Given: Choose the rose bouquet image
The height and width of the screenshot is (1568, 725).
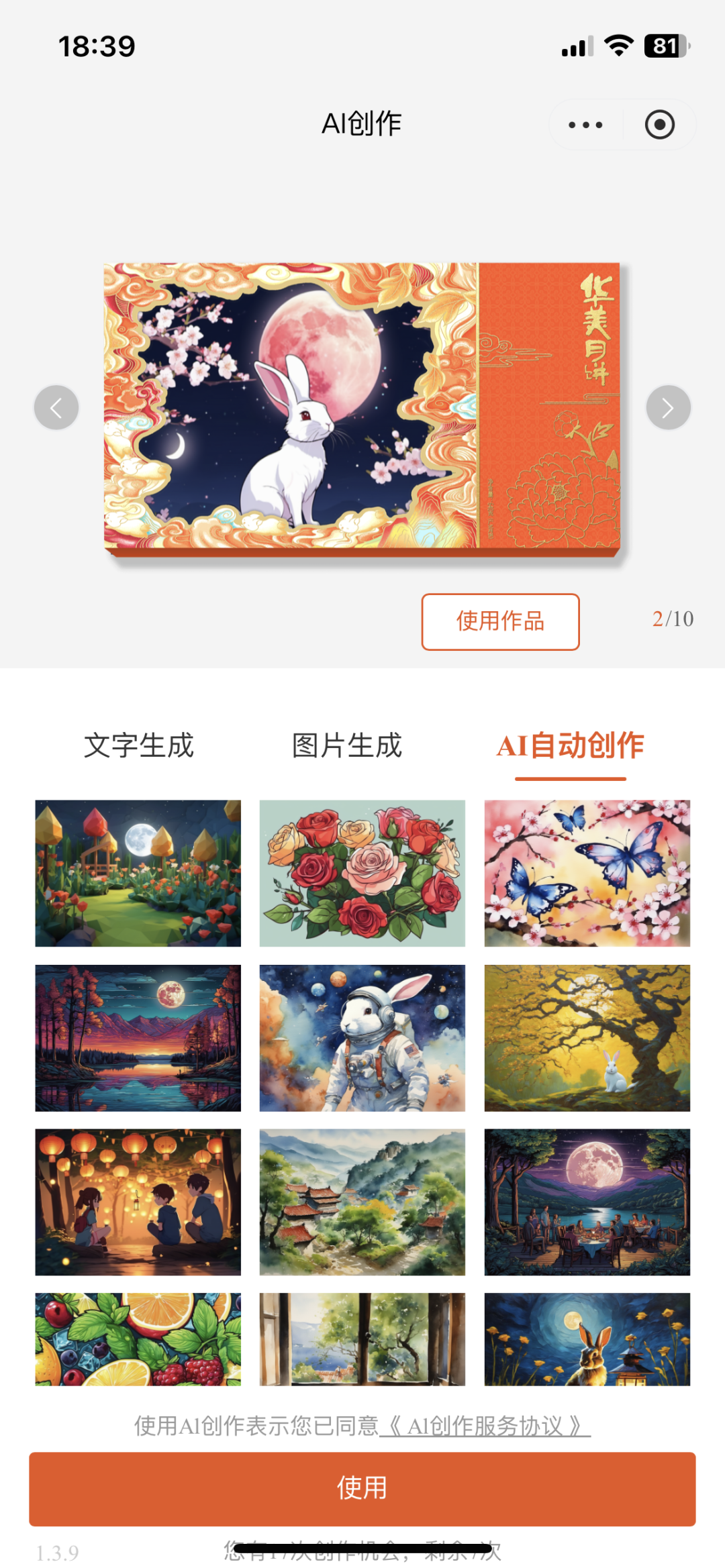Looking at the screenshot, I should pyautogui.click(x=362, y=873).
